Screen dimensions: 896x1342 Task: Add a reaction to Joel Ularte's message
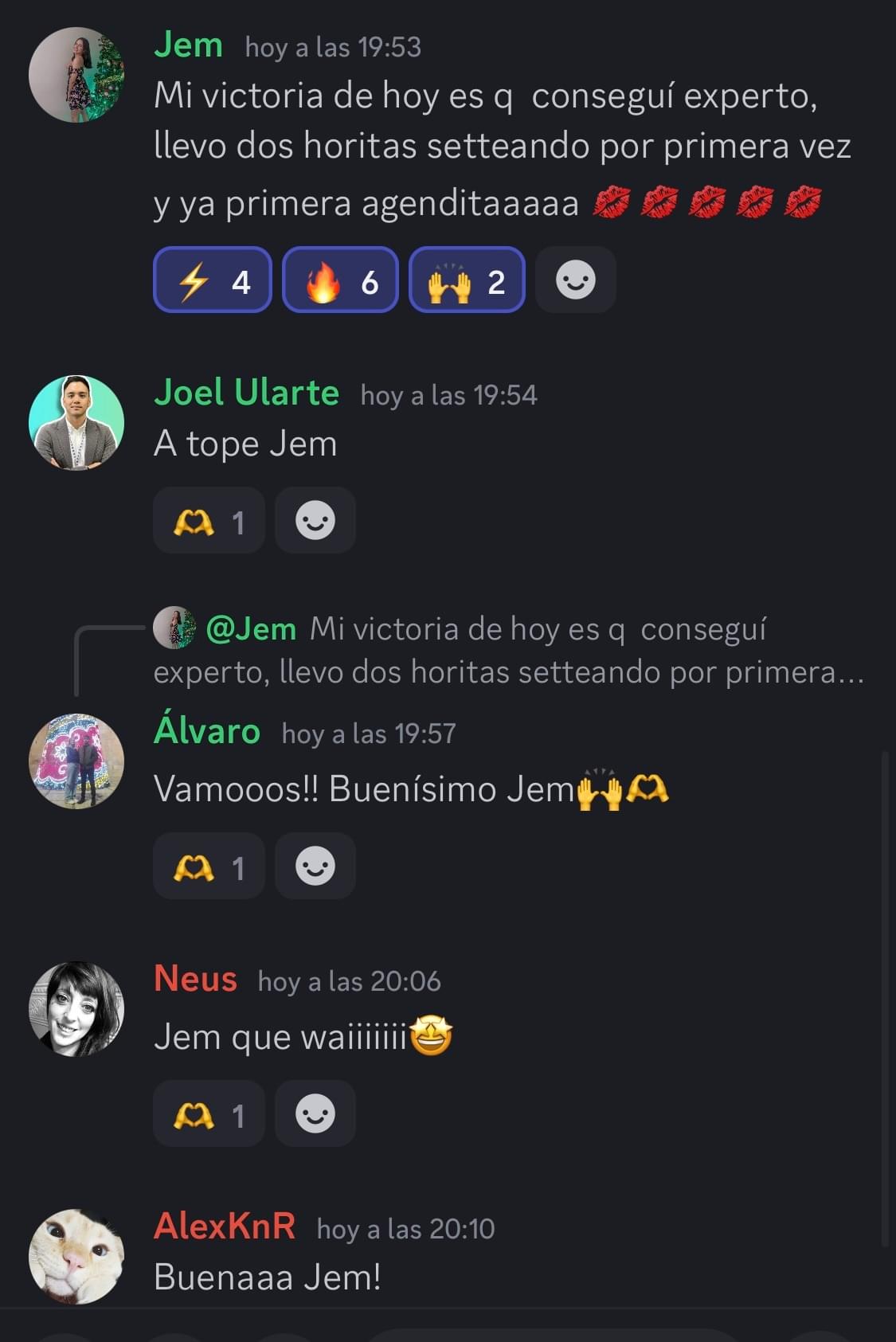[x=315, y=522]
